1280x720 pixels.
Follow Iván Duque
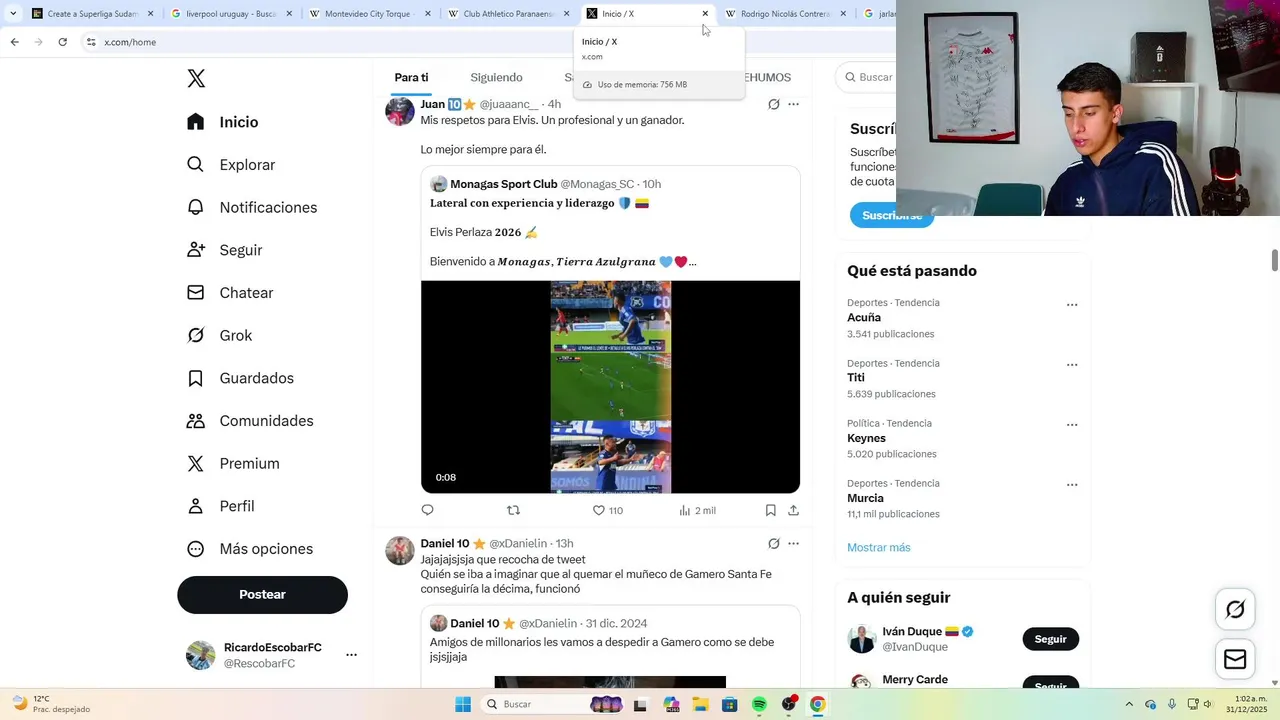point(1050,639)
